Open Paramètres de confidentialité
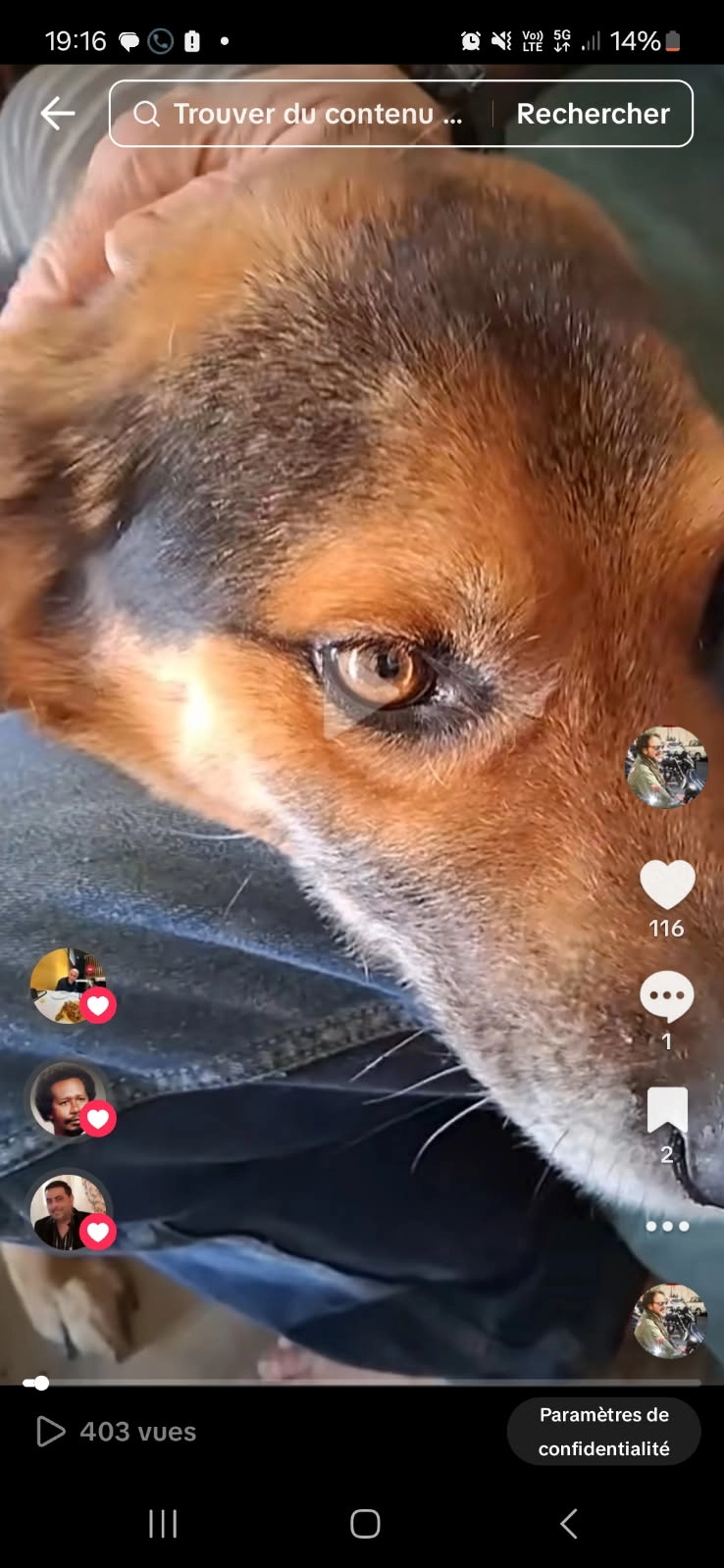The width and height of the screenshot is (724, 1568). [603, 1432]
